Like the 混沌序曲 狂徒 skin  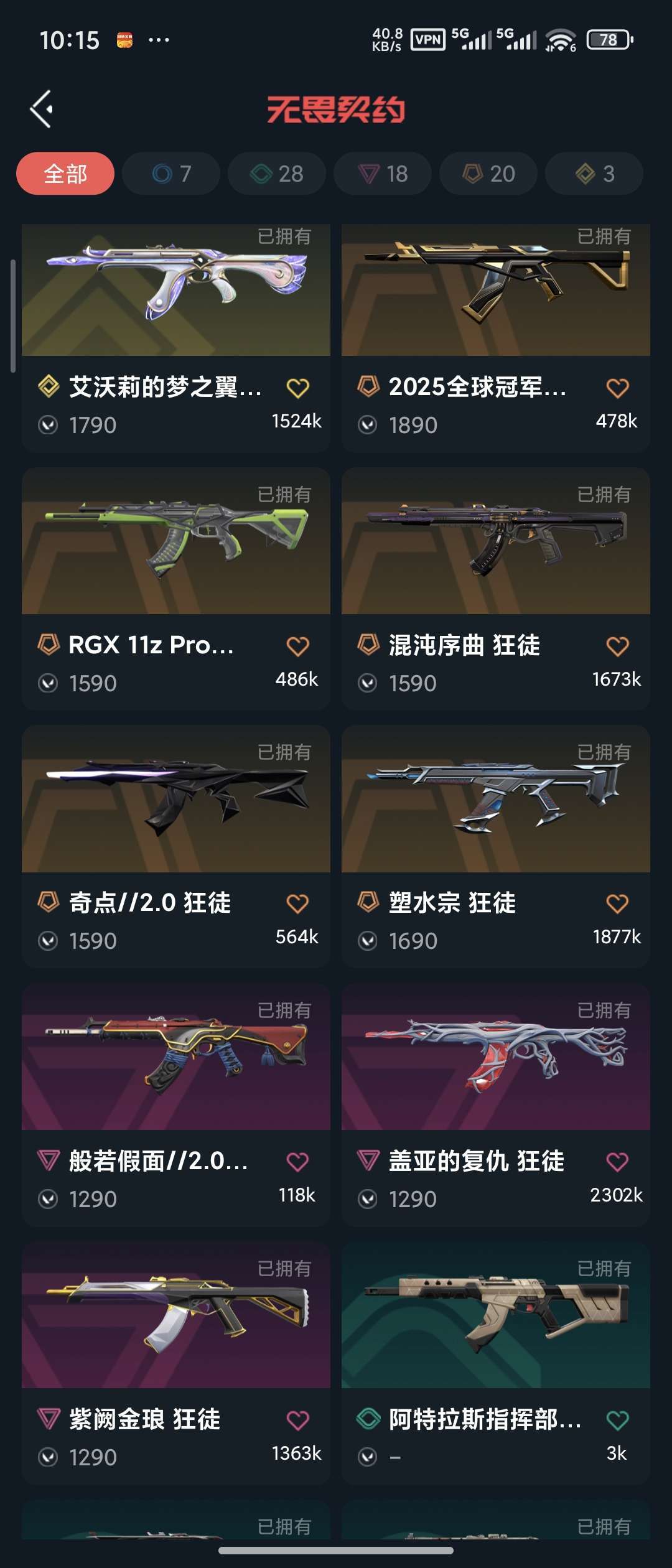(x=617, y=646)
